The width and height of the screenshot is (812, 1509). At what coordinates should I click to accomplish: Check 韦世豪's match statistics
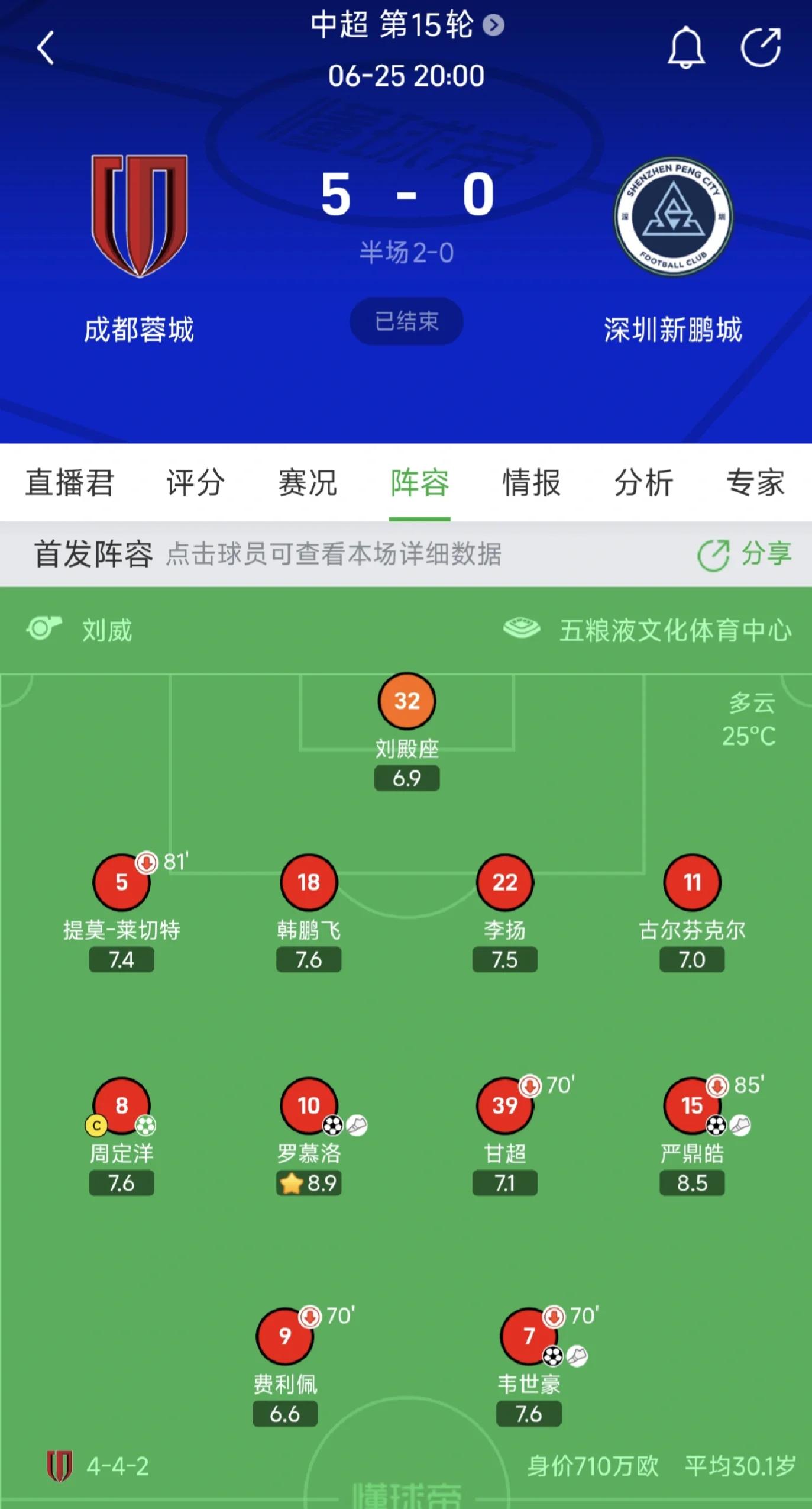[x=529, y=1336]
